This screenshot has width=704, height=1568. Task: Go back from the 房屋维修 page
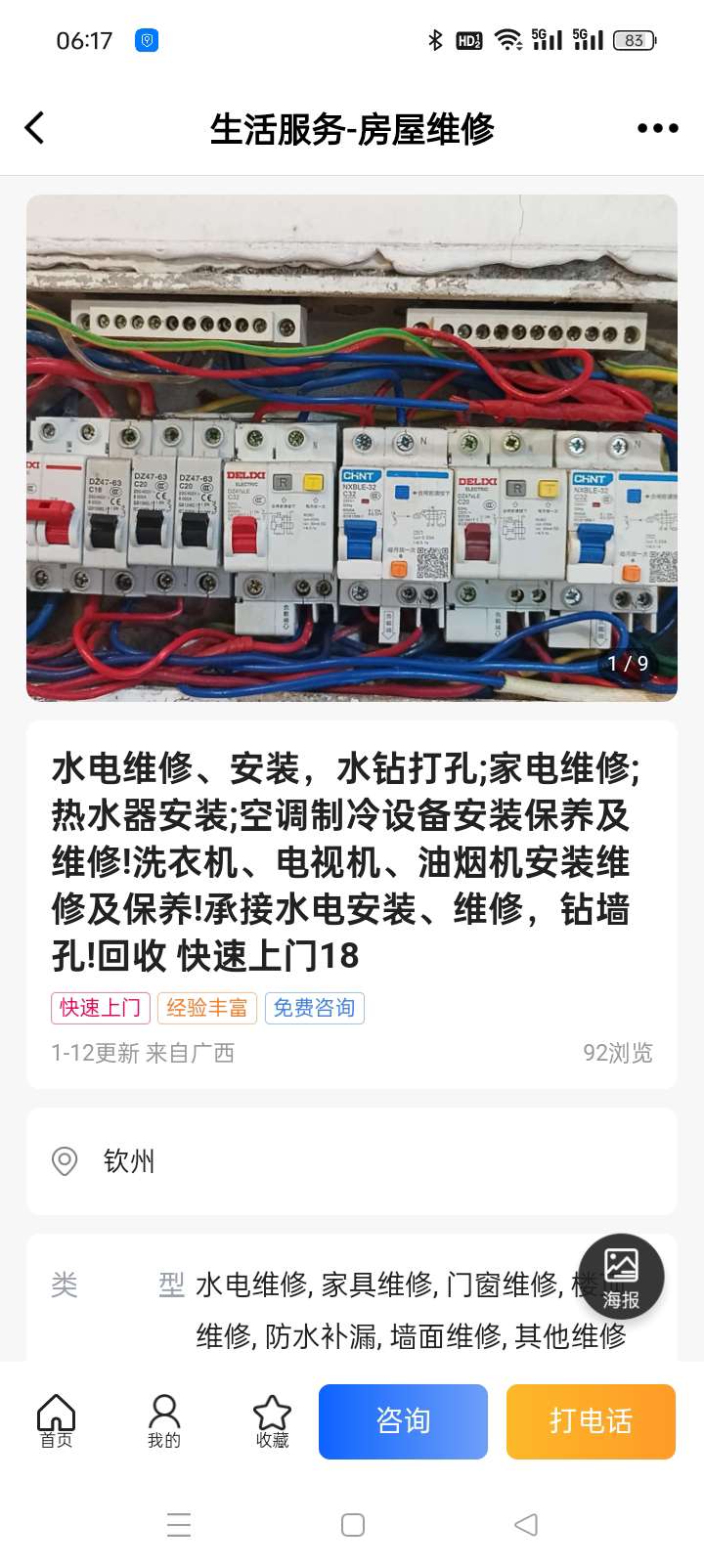pos(35,128)
